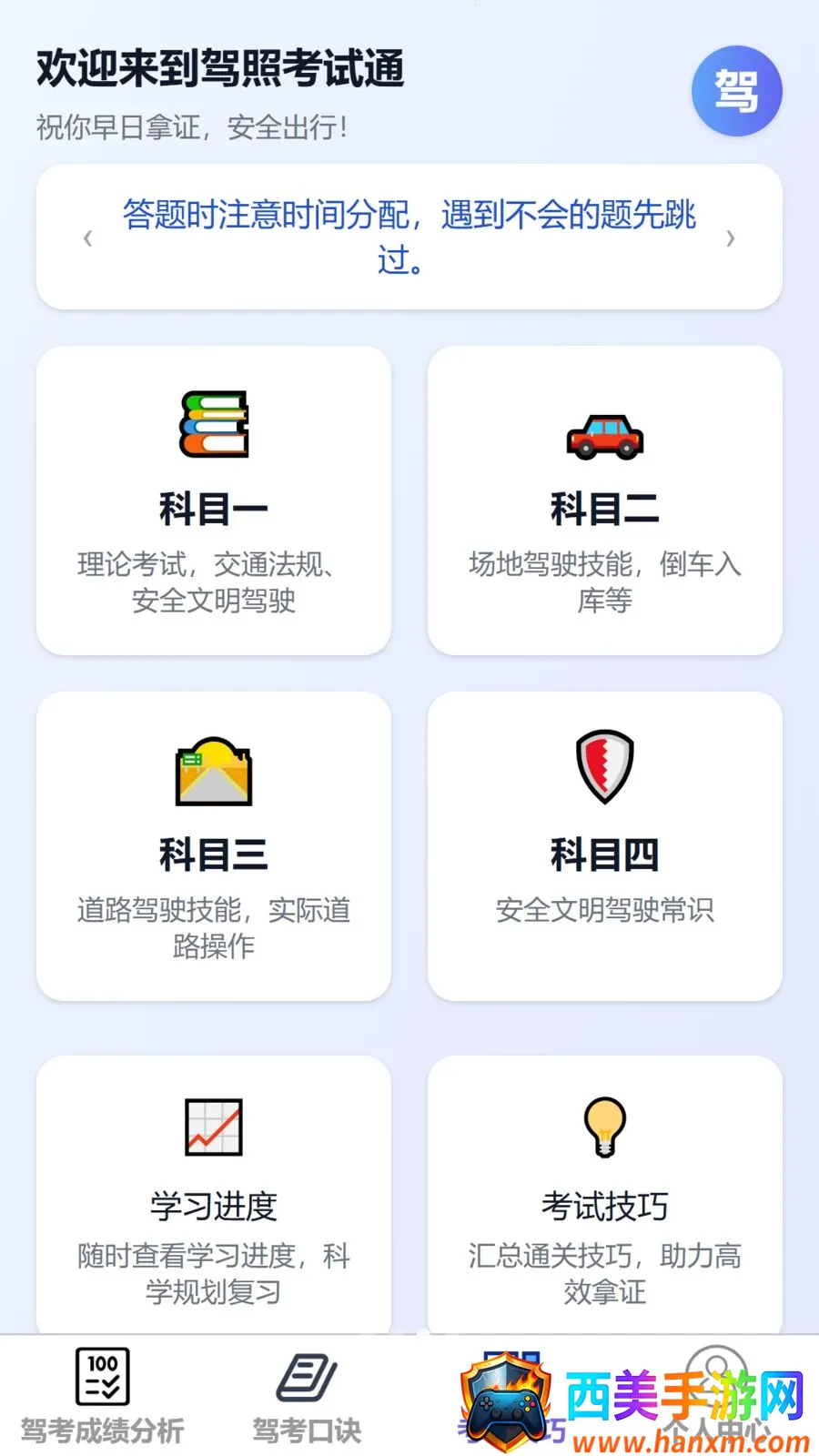The image size is (819, 1456).
Task: View the 学习进度 progress card
Action: coord(214,1195)
